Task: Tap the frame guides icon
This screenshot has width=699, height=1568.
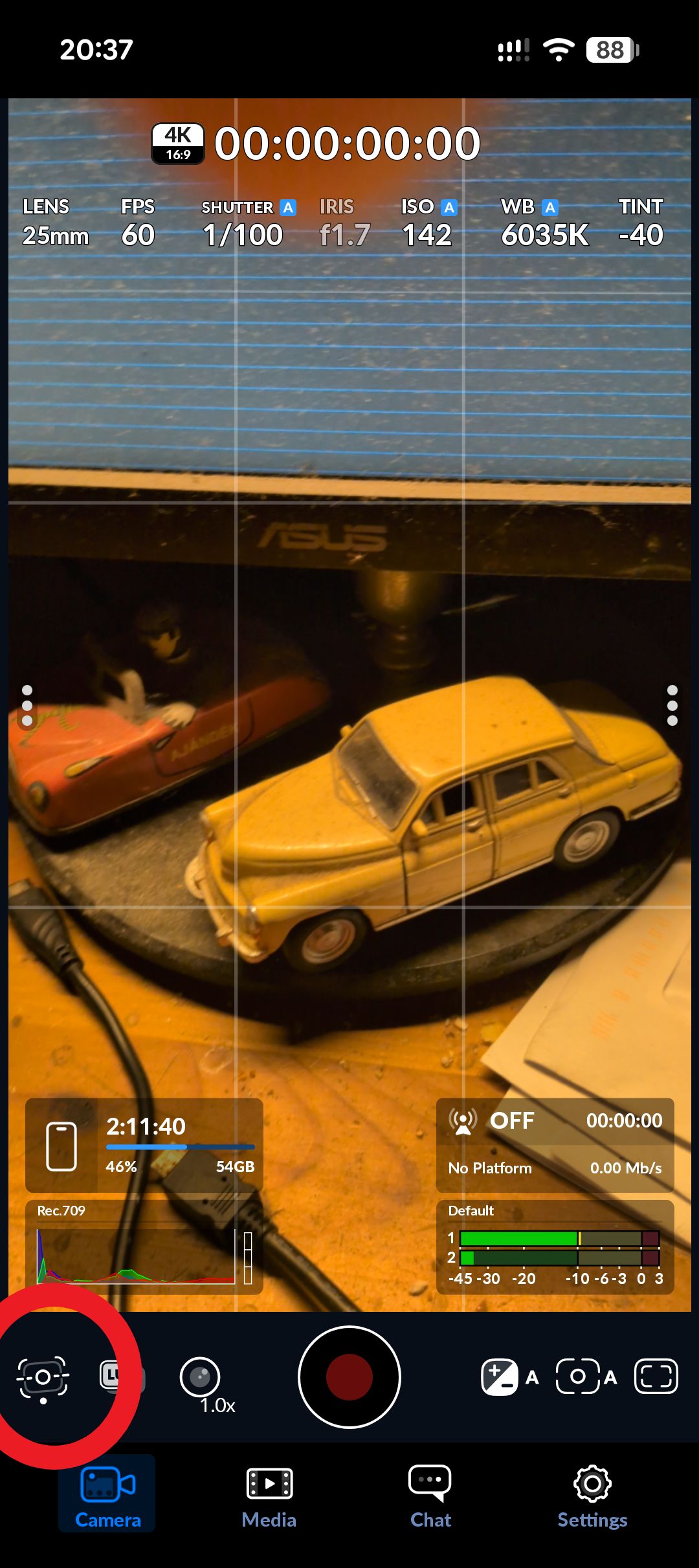Action: point(656,1376)
